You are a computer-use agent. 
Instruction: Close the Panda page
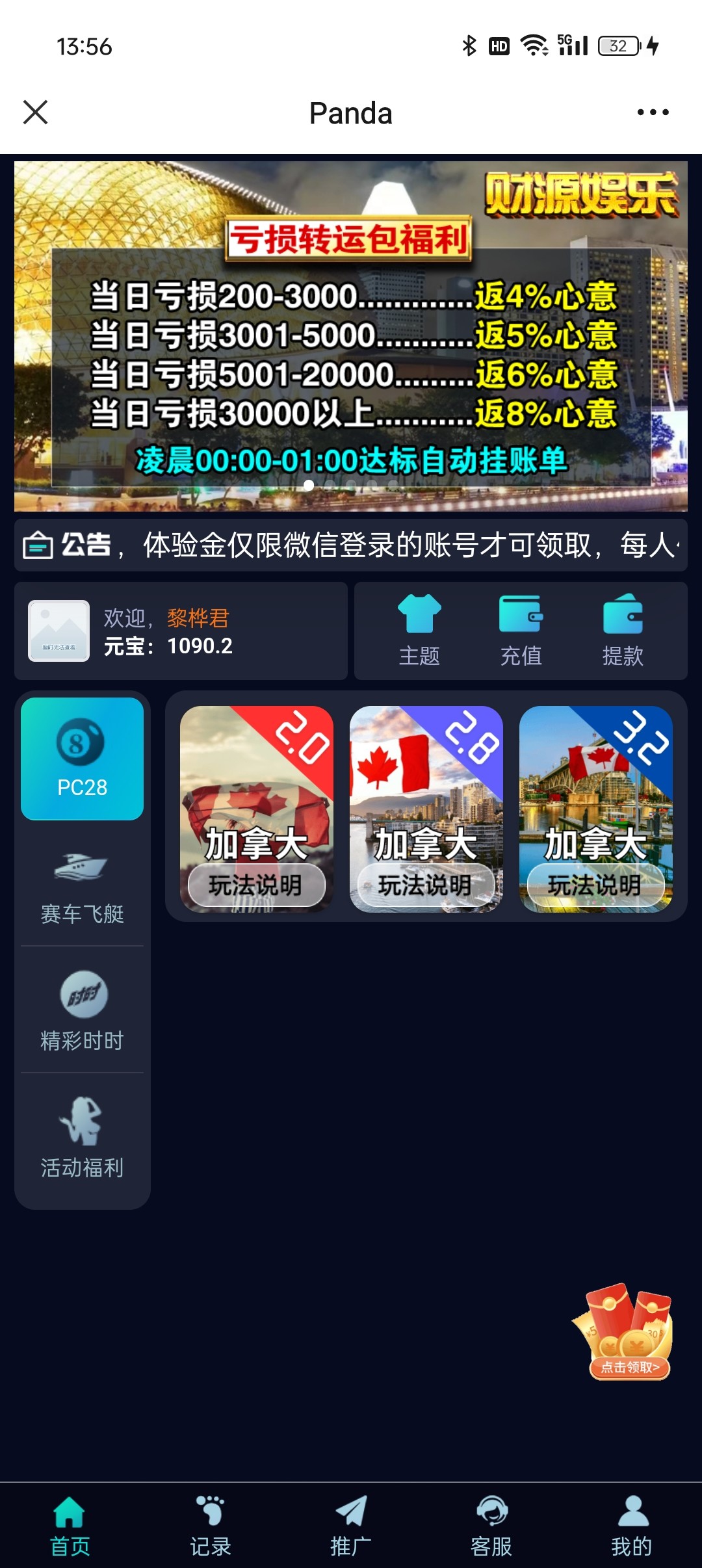(x=36, y=112)
